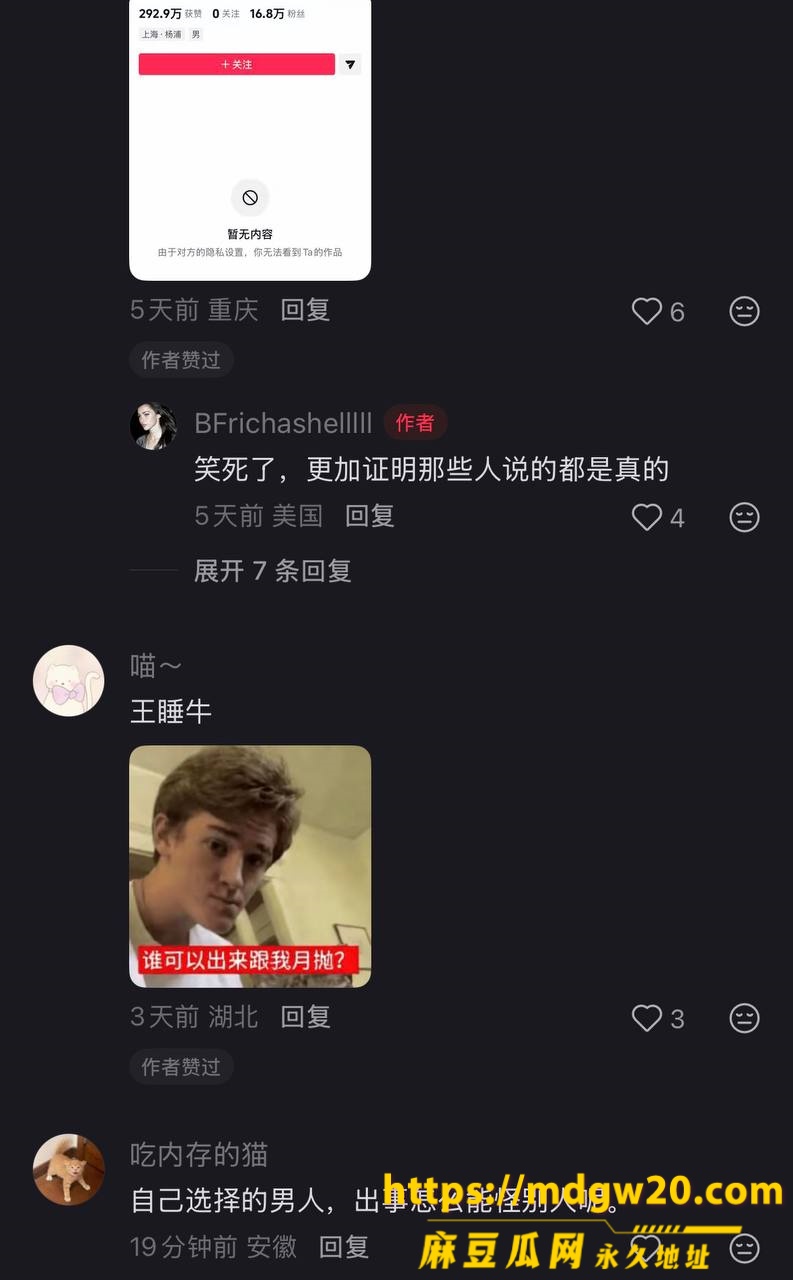Reply to BFrichashellll's comment from 美国
The width and height of the screenshot is (793, 1280).
click(x=370, y=516)
